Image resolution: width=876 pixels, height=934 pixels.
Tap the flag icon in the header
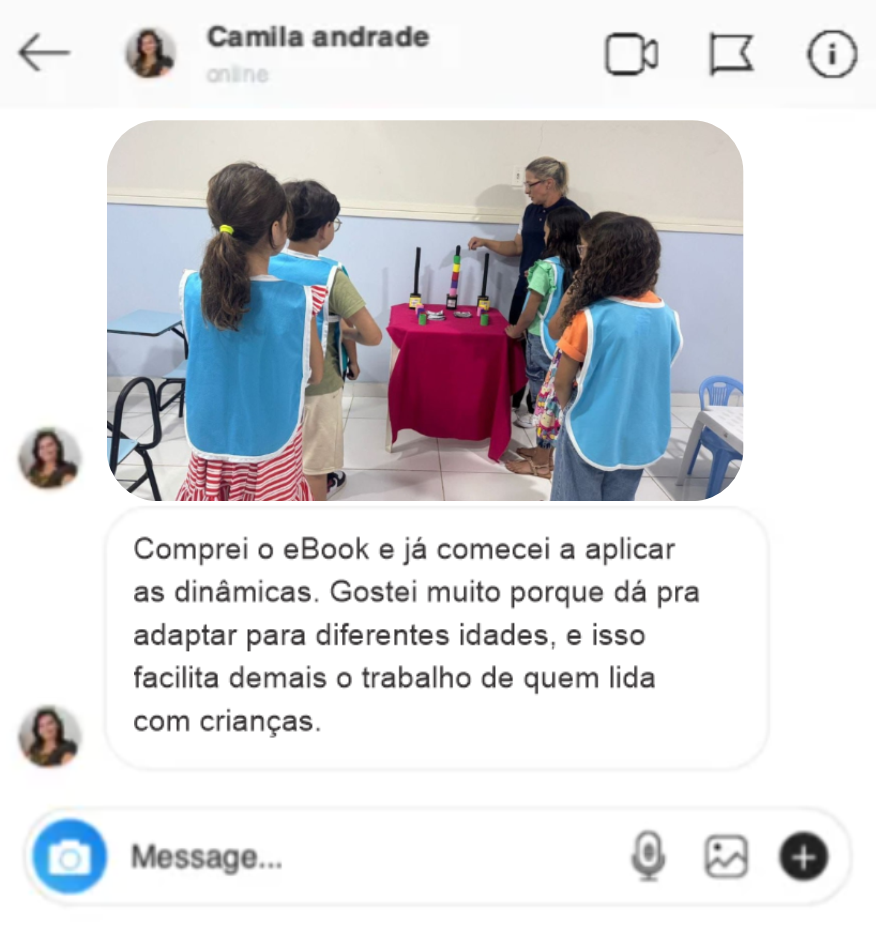pos(731,54)
